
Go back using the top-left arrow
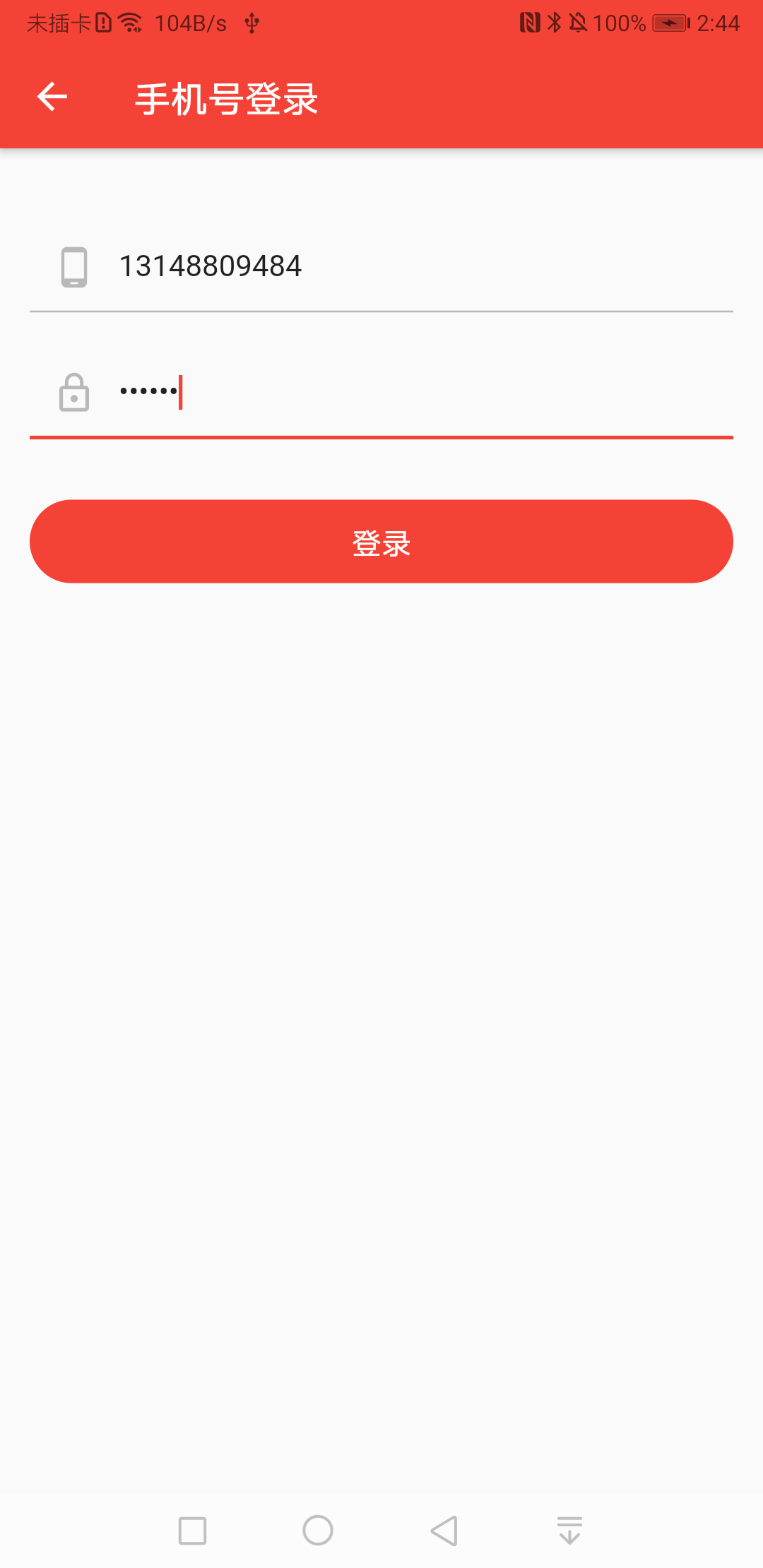point(52,97)
